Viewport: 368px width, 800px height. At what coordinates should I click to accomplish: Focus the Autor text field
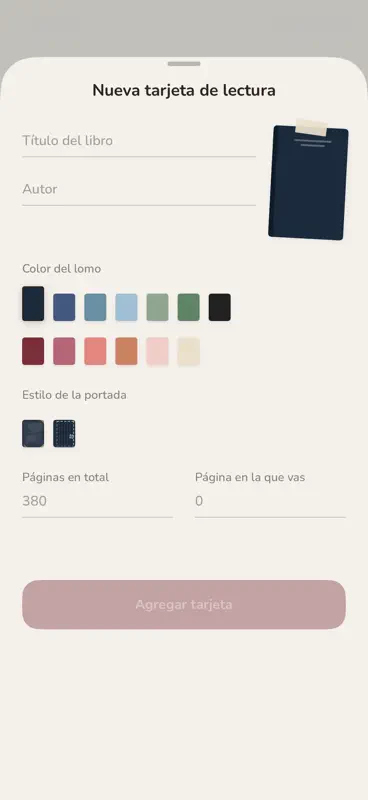pos(139,189)
